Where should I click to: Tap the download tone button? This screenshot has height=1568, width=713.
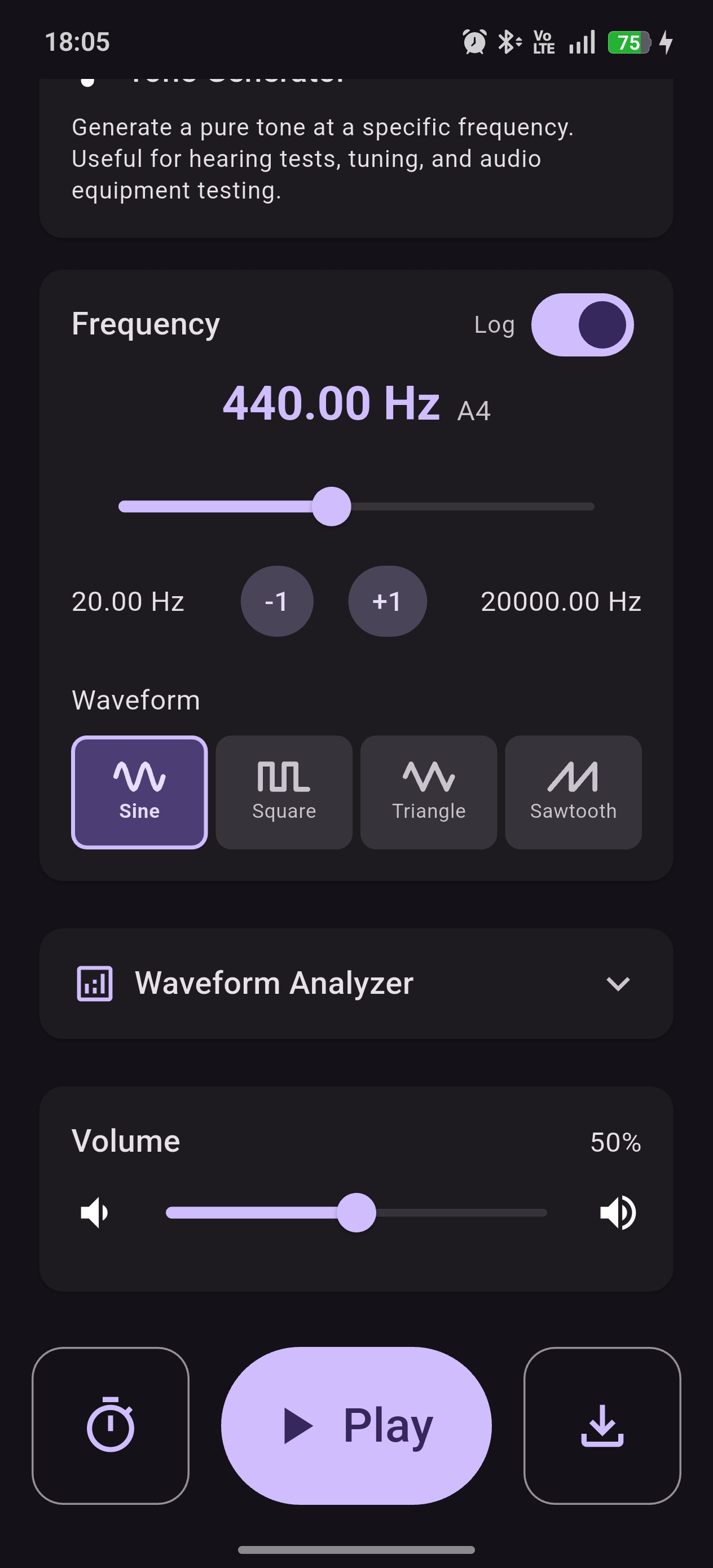(x=601, y=1425)
